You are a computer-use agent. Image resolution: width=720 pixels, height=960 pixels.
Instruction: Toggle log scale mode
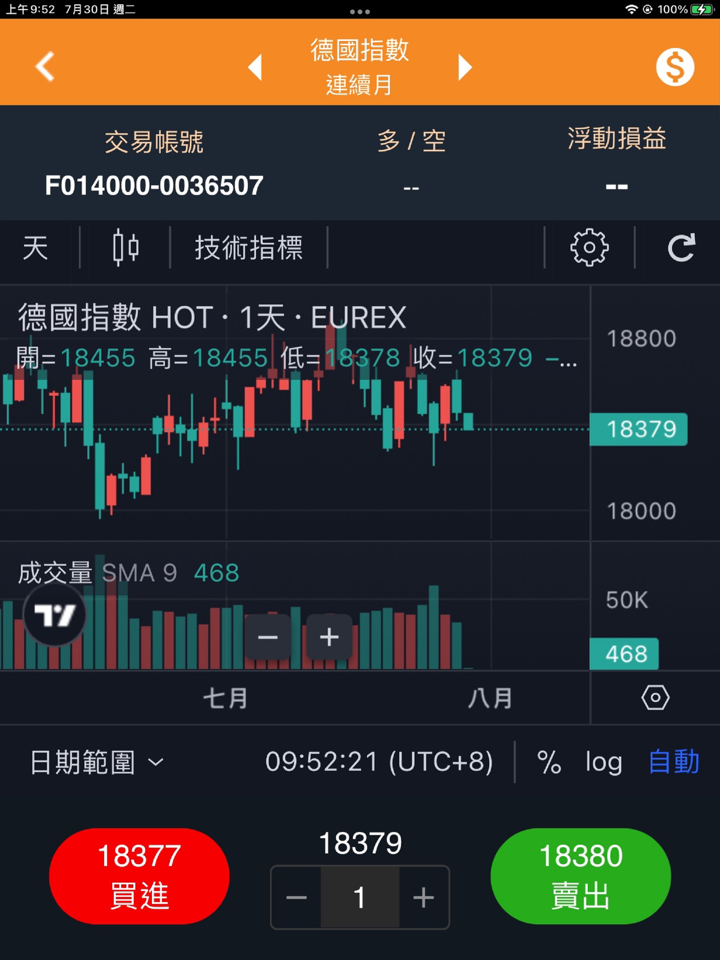click(x=604, y=762)
